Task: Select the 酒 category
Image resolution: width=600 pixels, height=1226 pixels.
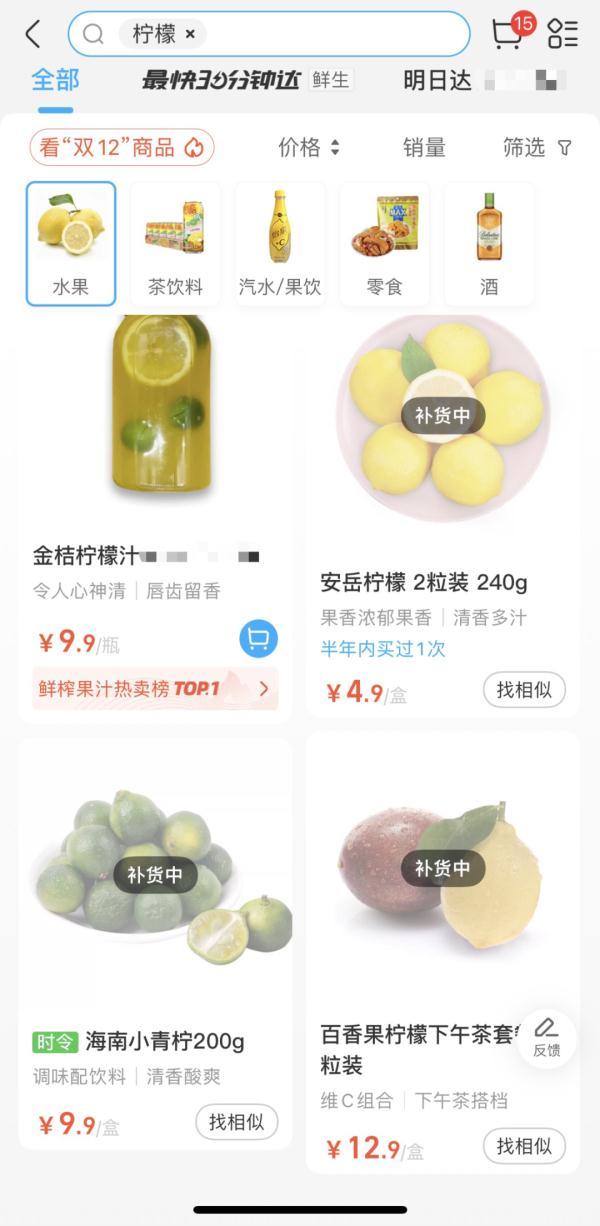Action: pos(489,243)
